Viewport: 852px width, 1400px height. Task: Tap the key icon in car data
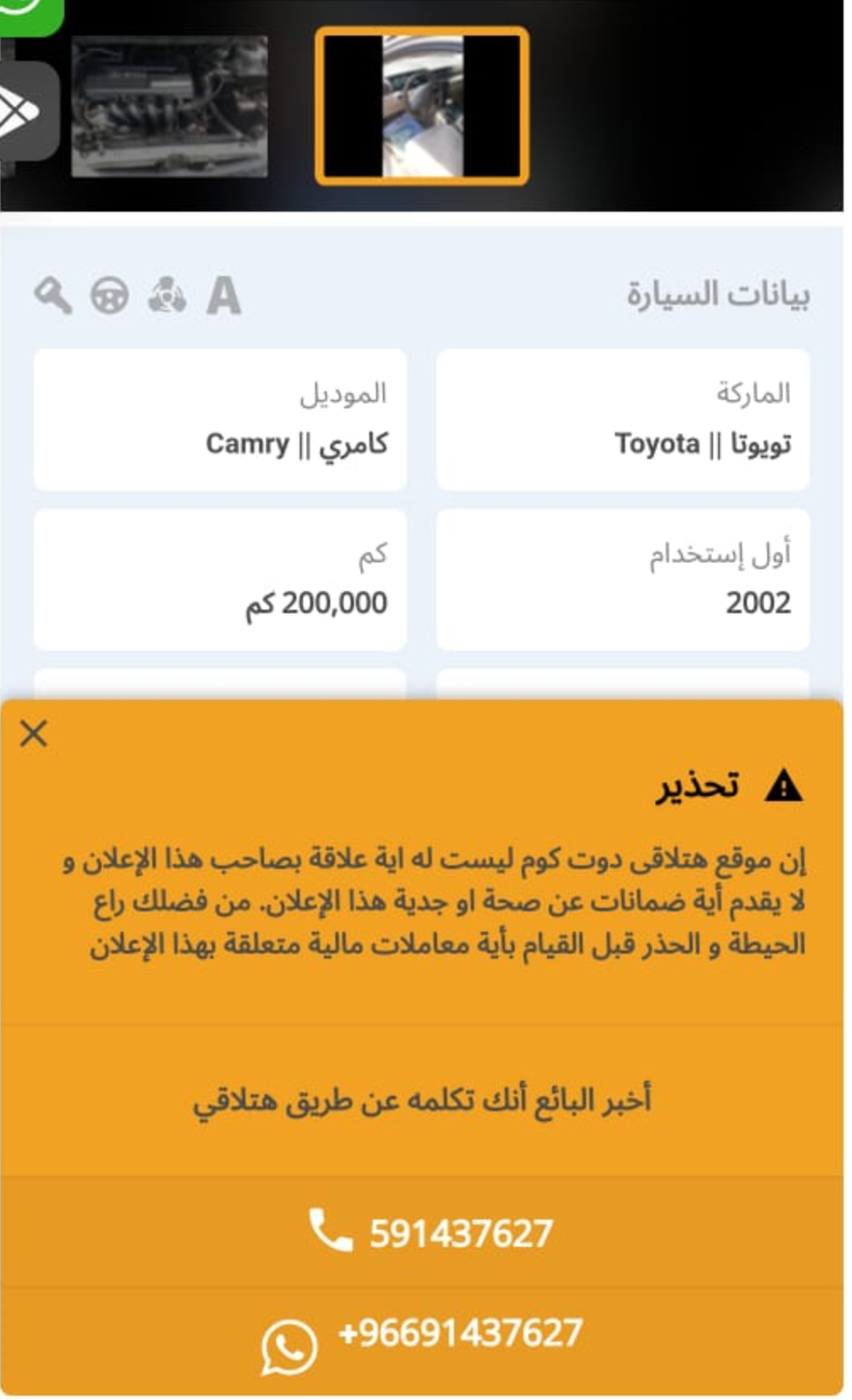coord(53,296)
